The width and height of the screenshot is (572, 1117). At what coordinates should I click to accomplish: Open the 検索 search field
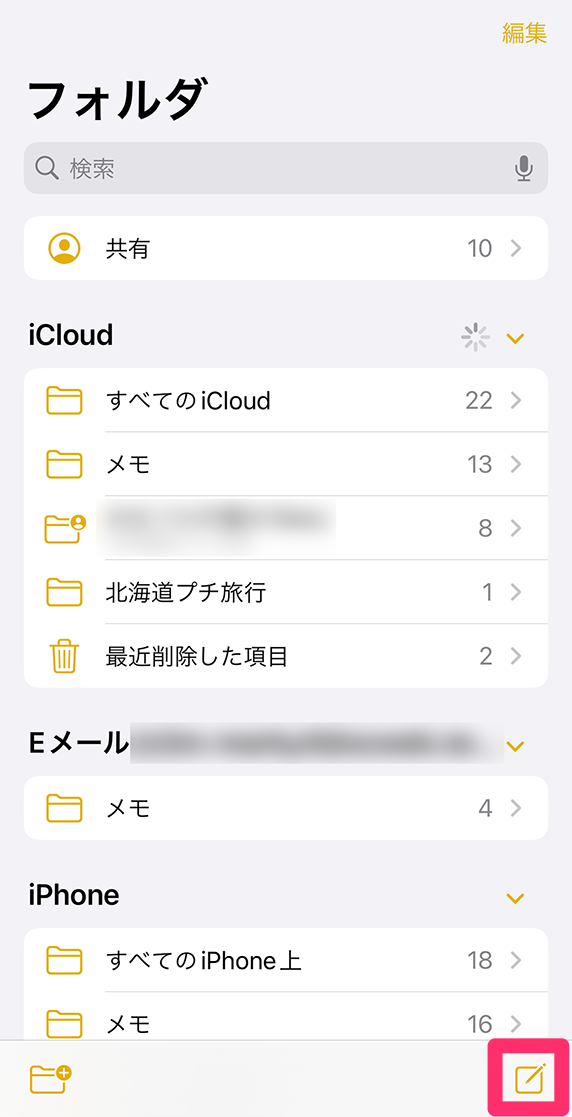coord(286,168)
